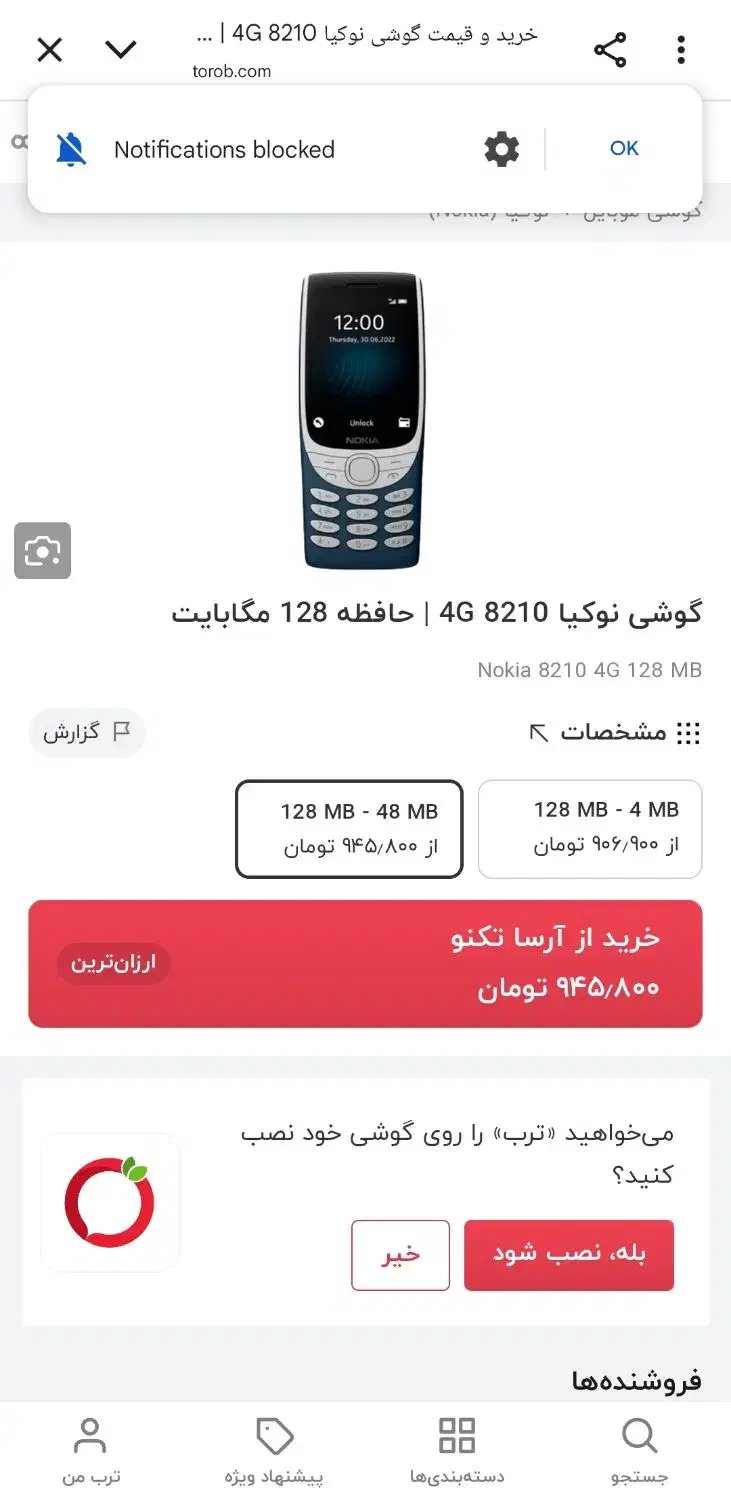Switch to the جستجو search tab
The height and width of the screenshot is (1500, 731).
point(639,1452)
